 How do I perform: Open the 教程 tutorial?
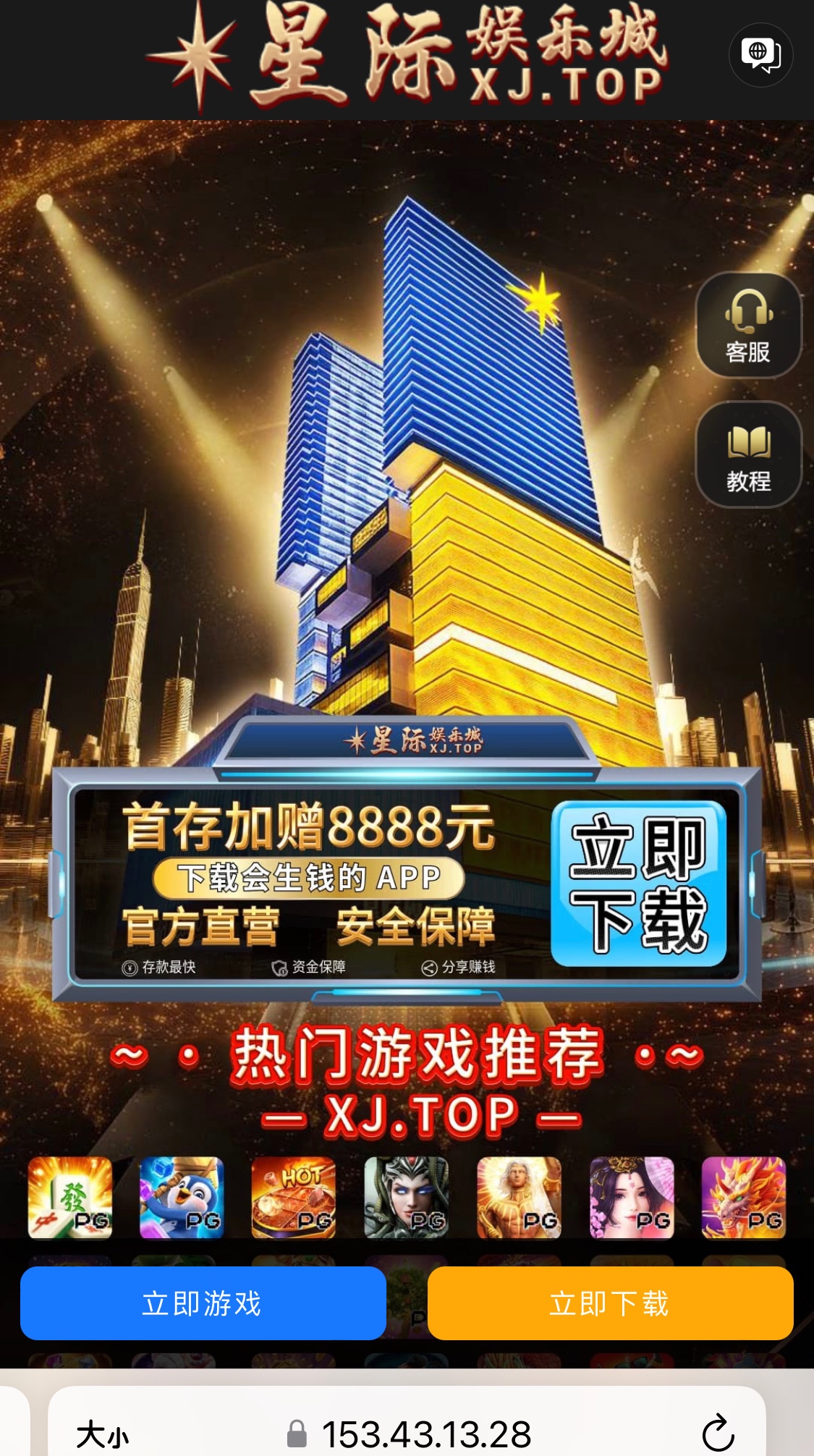(x=748, y=455)
